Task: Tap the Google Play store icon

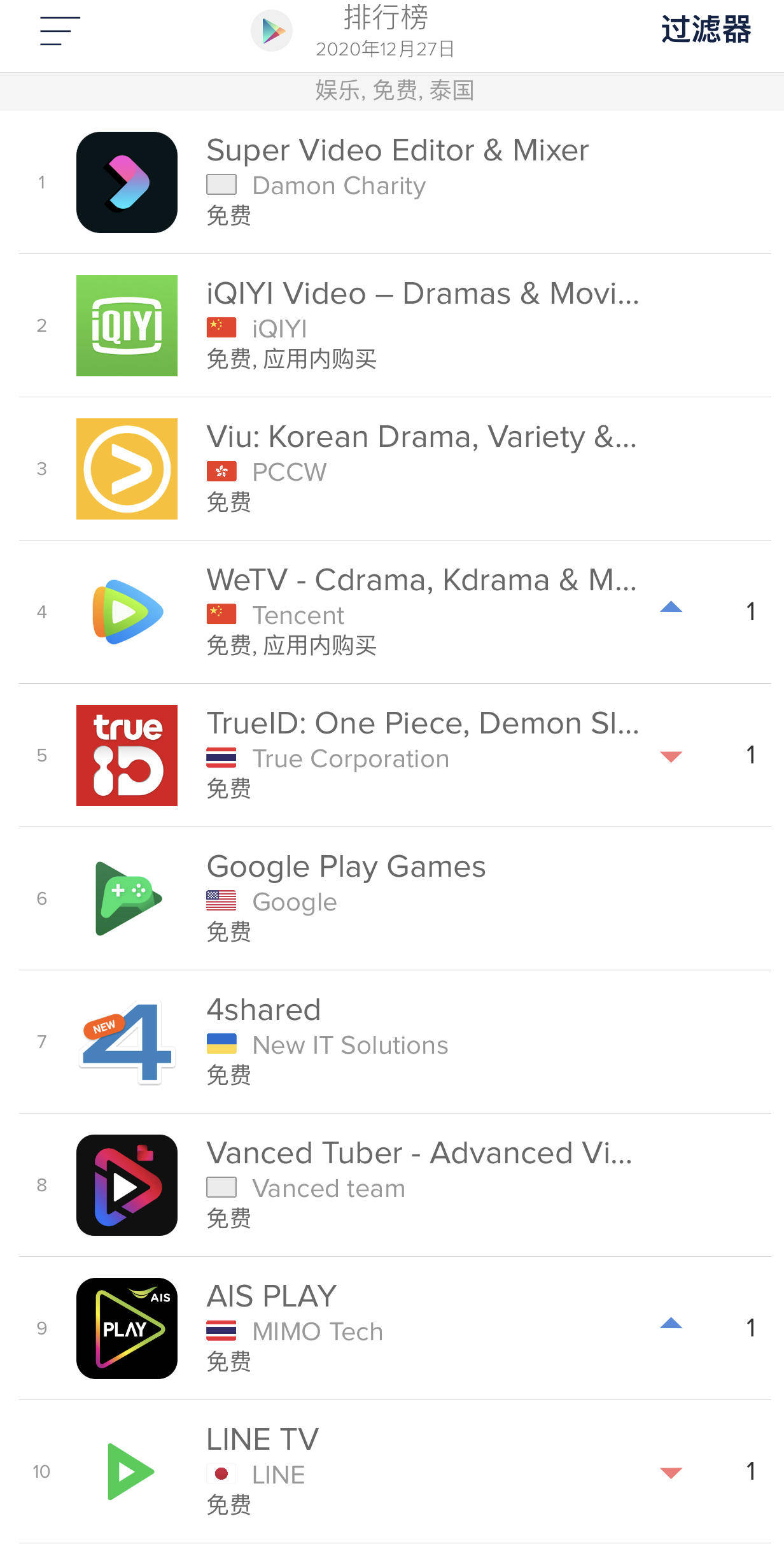Action: (x=272, y=31)
